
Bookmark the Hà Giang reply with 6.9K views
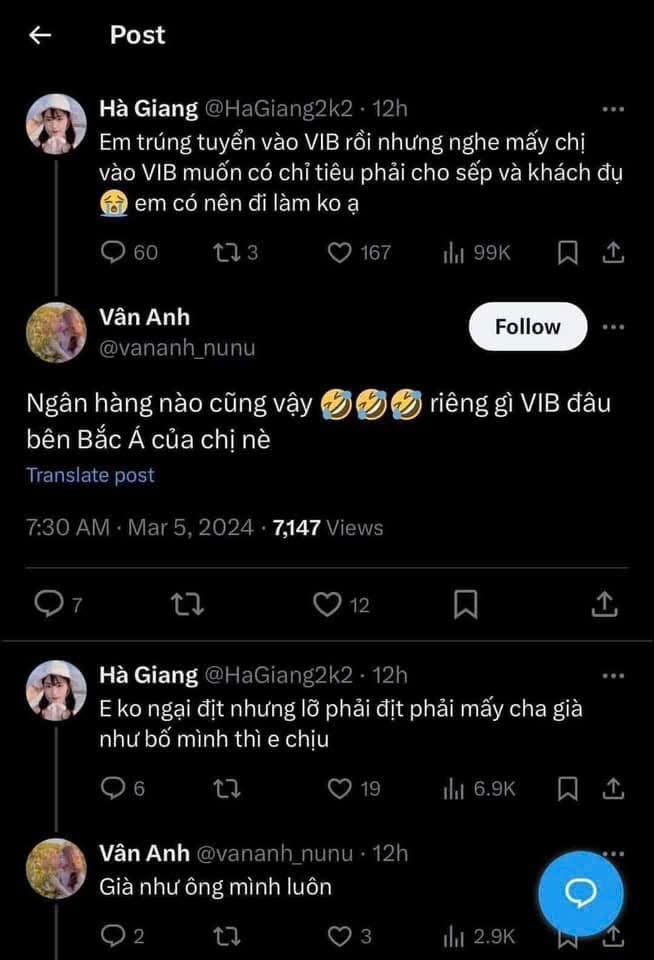tap(568, 789)
